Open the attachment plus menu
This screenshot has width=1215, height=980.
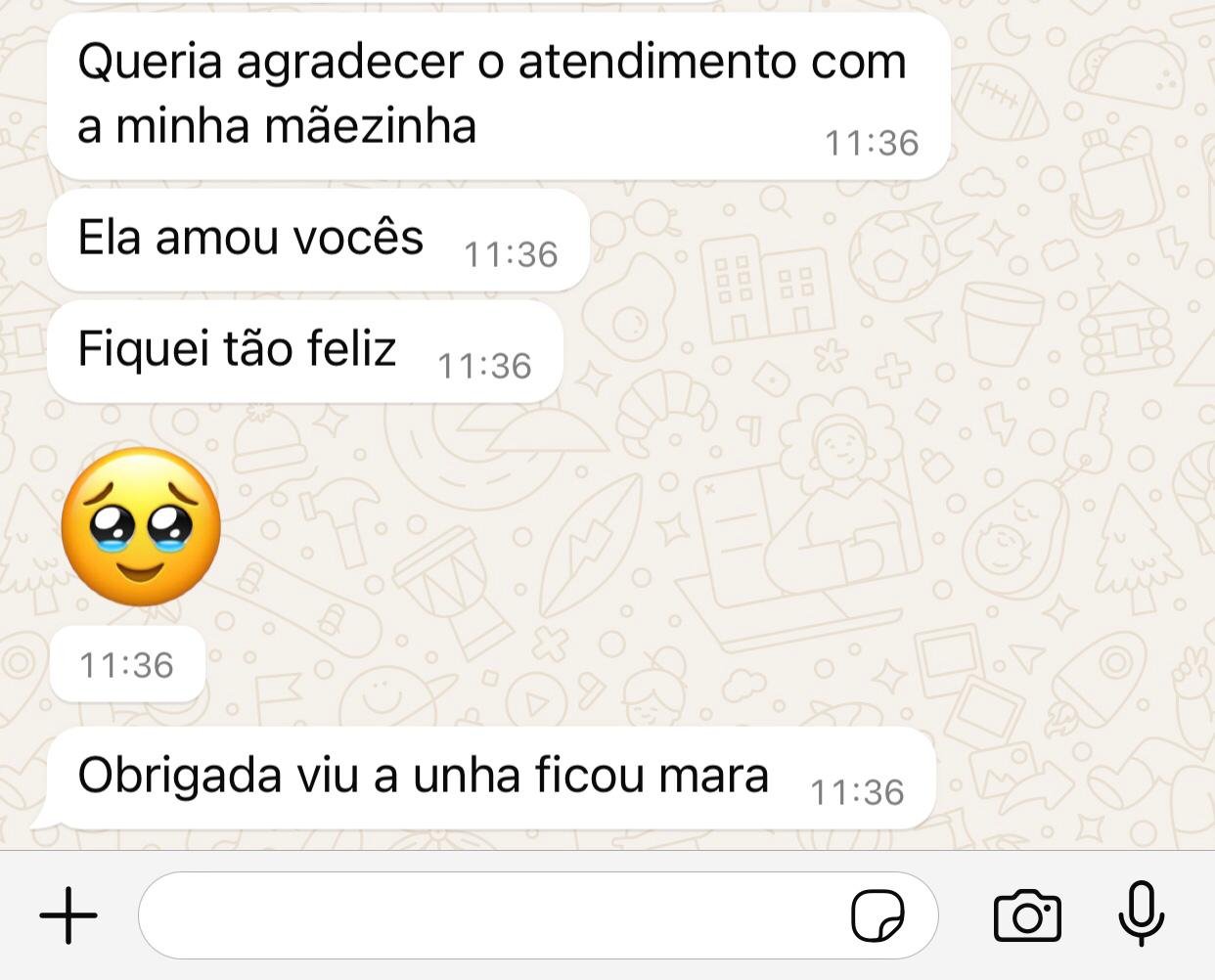coord(68,916)
